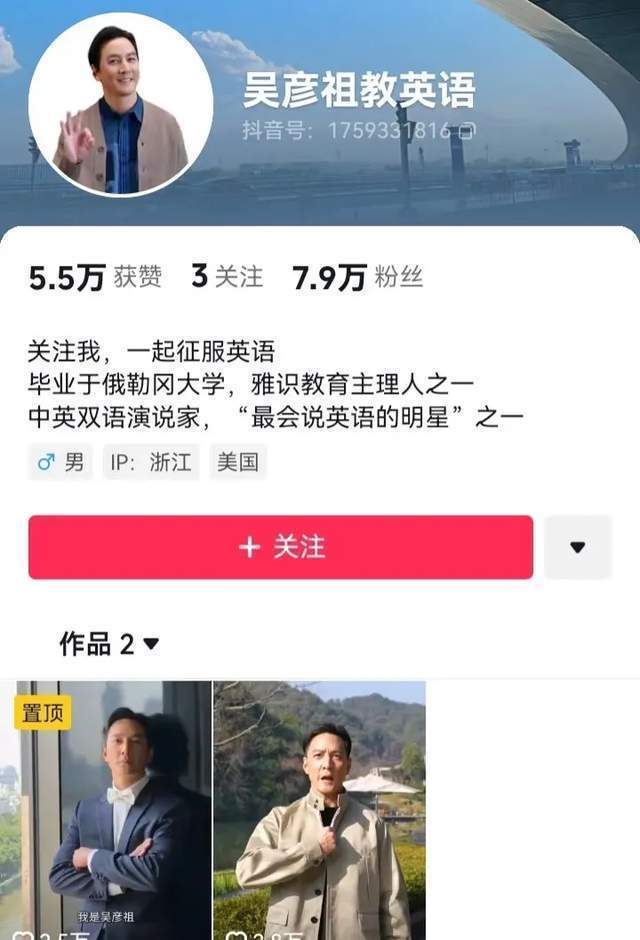Expand the dropdown arrow beside the follow button

[577, 547]
